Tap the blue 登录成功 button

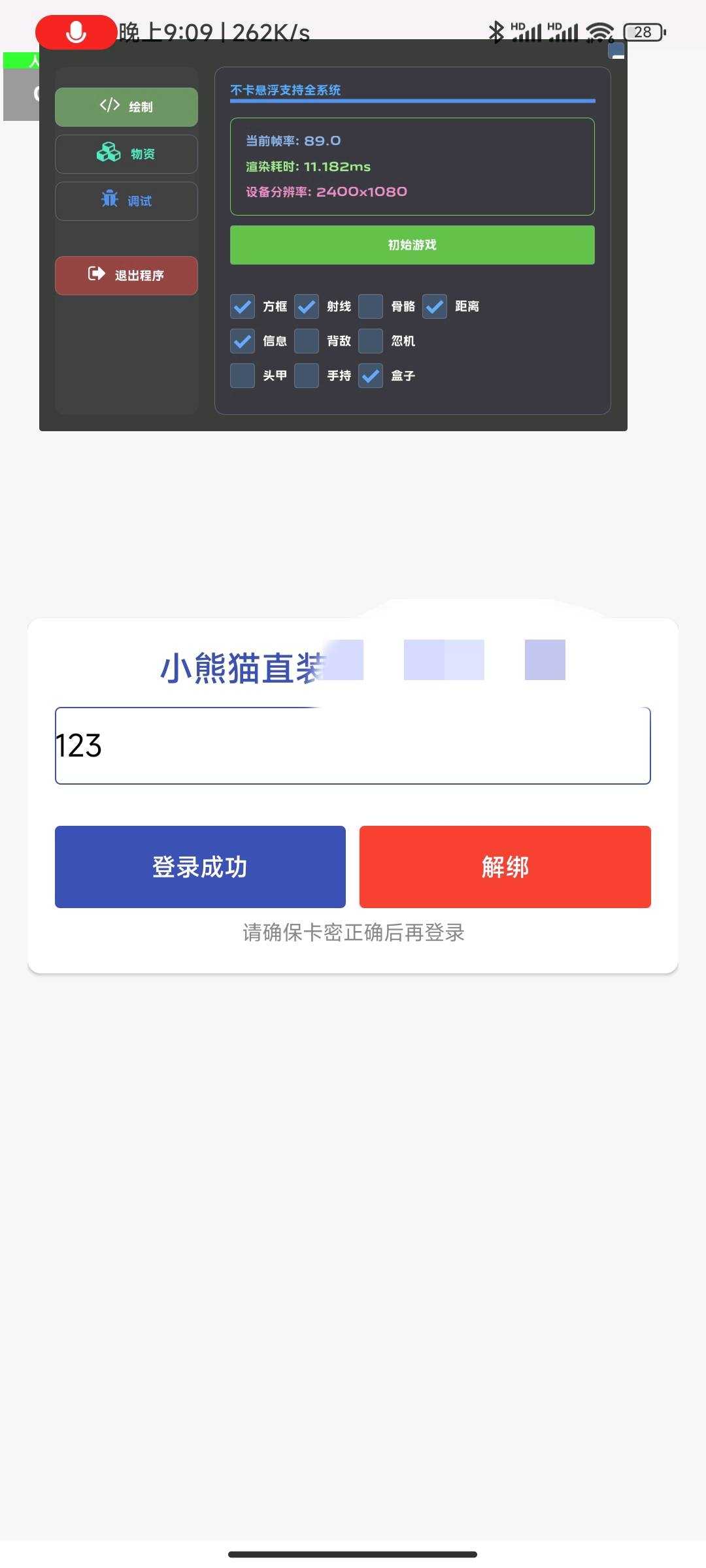(200, 867)
